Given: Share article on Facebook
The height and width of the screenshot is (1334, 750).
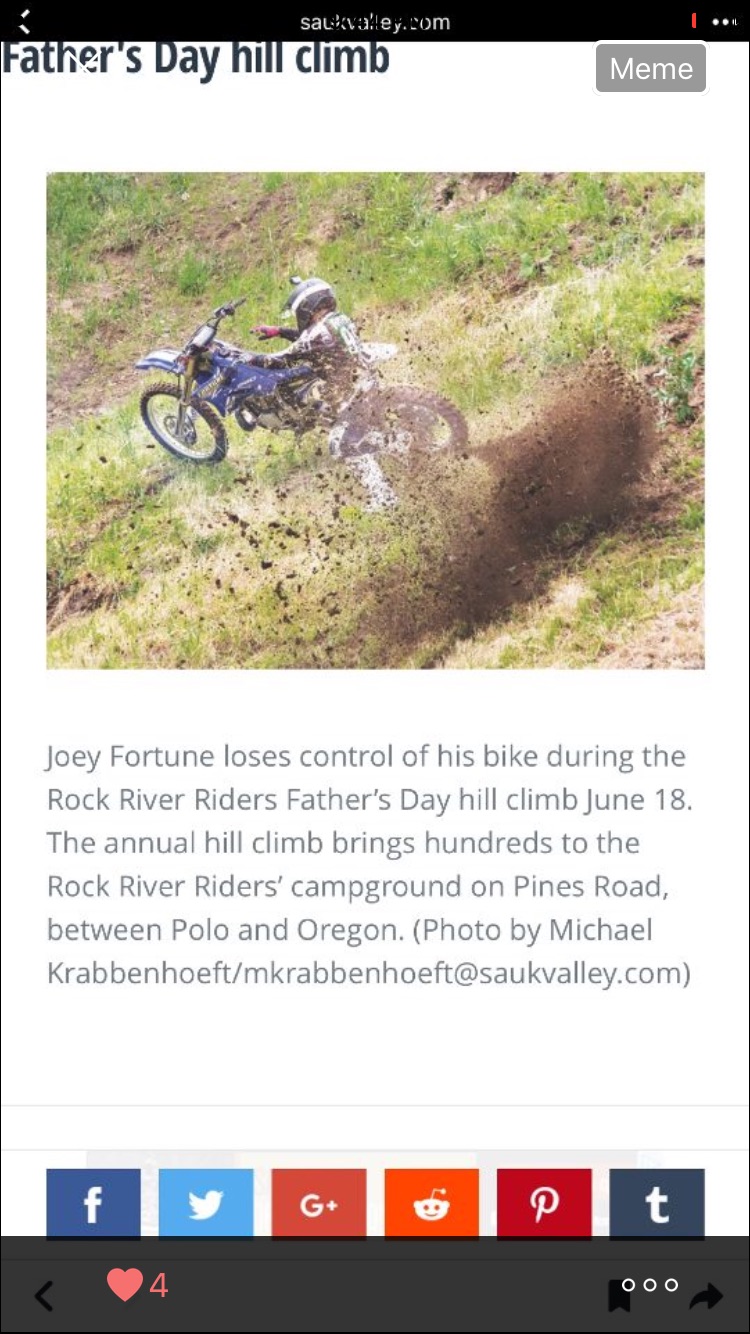Looking at the screenshot, I should (93, 1204).
